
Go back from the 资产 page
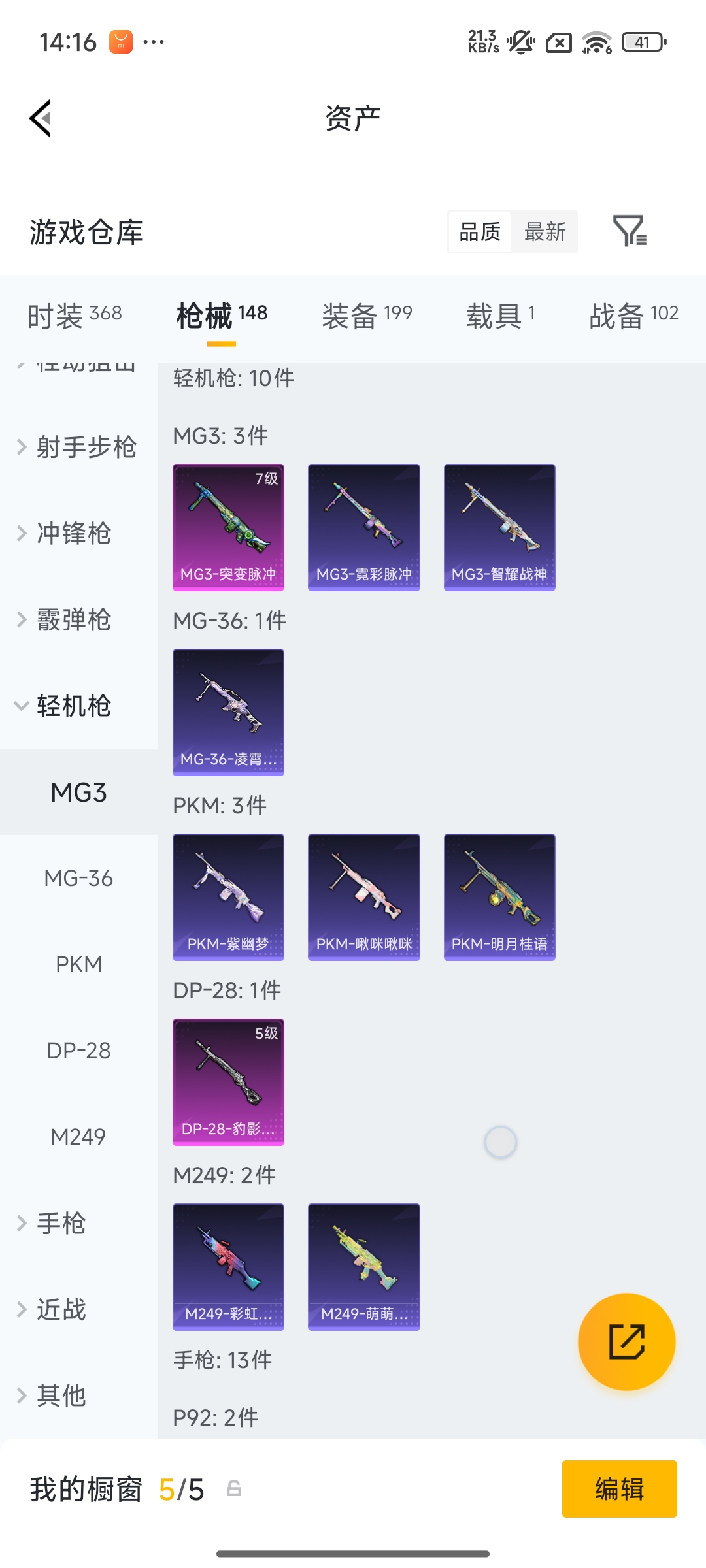41,118
